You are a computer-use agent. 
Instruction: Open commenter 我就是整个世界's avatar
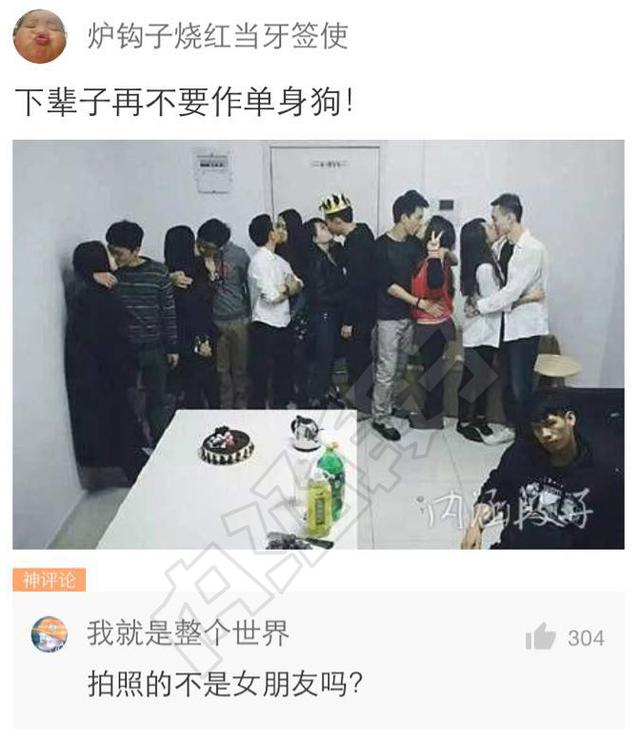49,635
